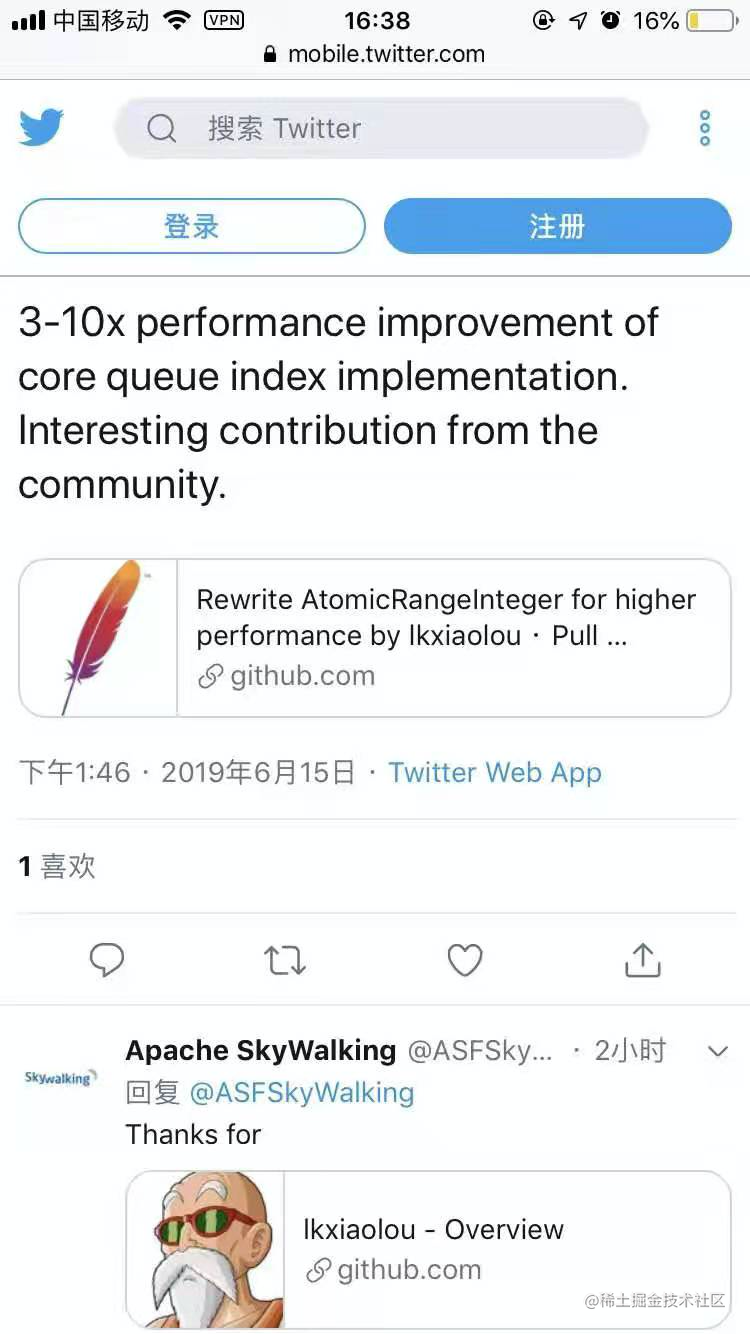View the 1 喜欢 likes list
This screenshot has width=750, height=1334.
point(57,866)
